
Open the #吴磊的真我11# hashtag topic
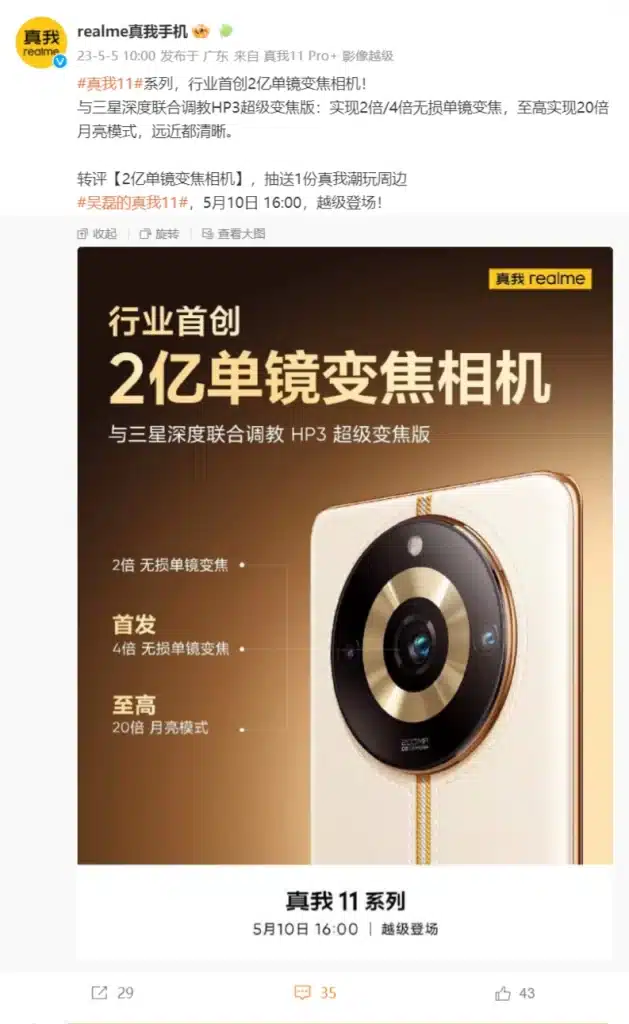pos(133,203)
